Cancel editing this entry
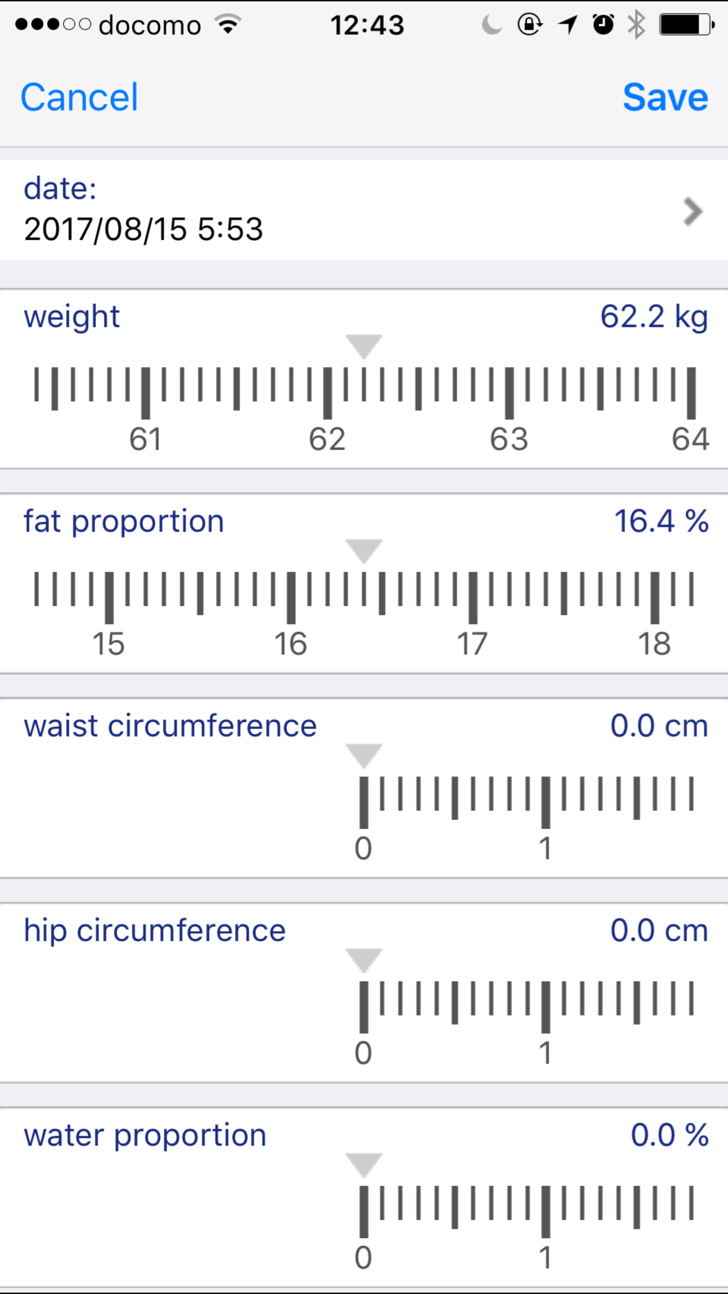728x1294 pixels. (79, 97)
